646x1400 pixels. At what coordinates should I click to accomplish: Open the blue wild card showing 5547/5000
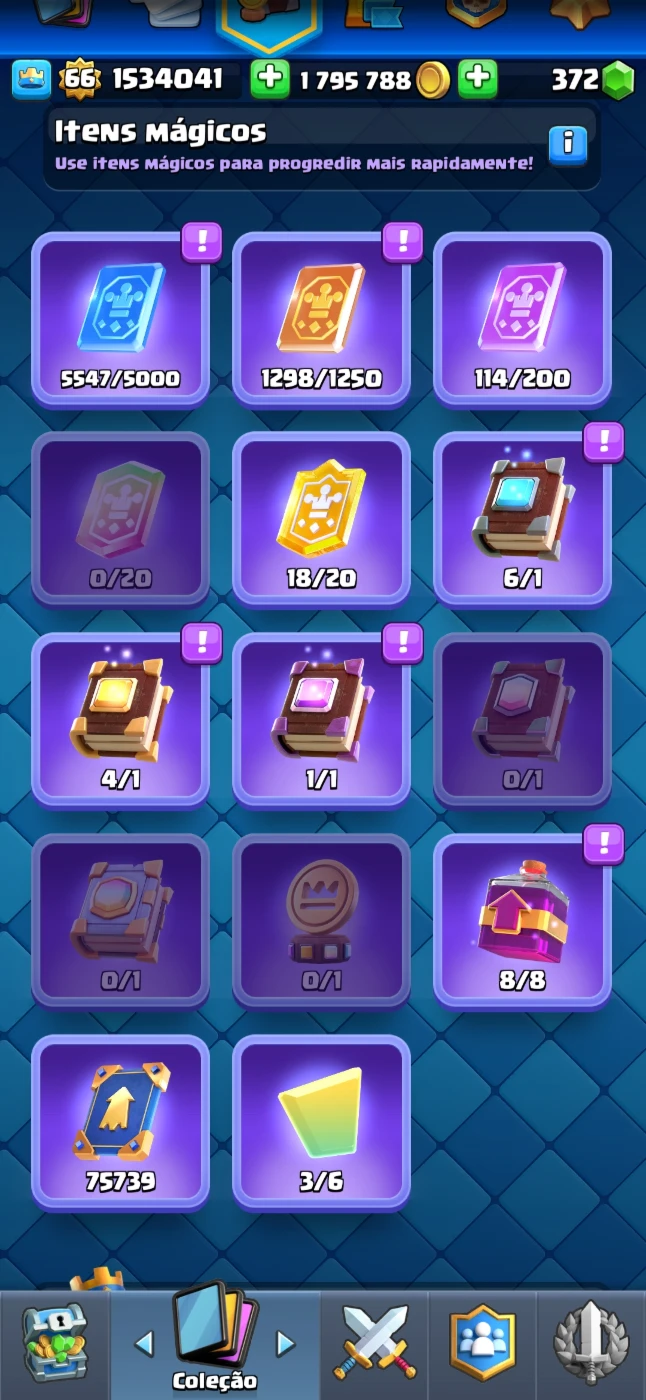[121, 320]
